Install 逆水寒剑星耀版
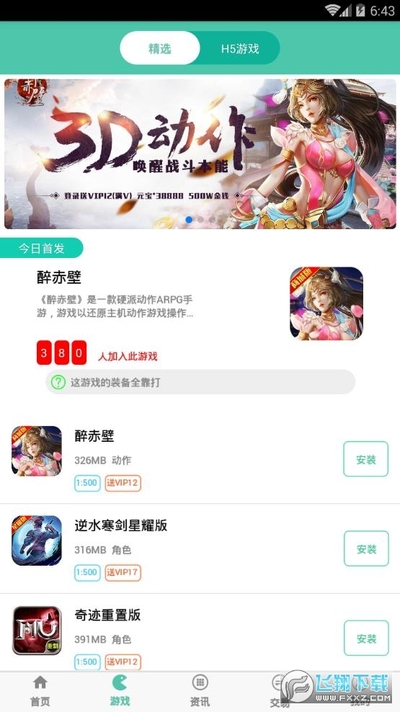400x712 pixels. coord(366,549)
